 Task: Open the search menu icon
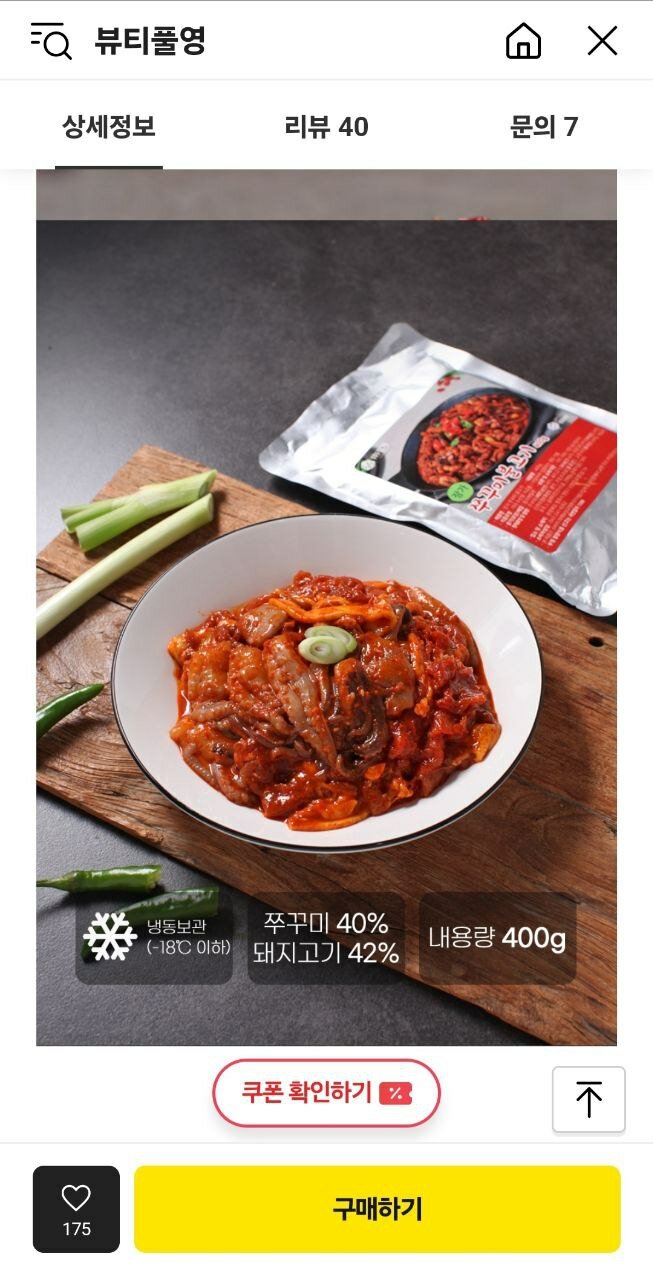pos(51,41)
